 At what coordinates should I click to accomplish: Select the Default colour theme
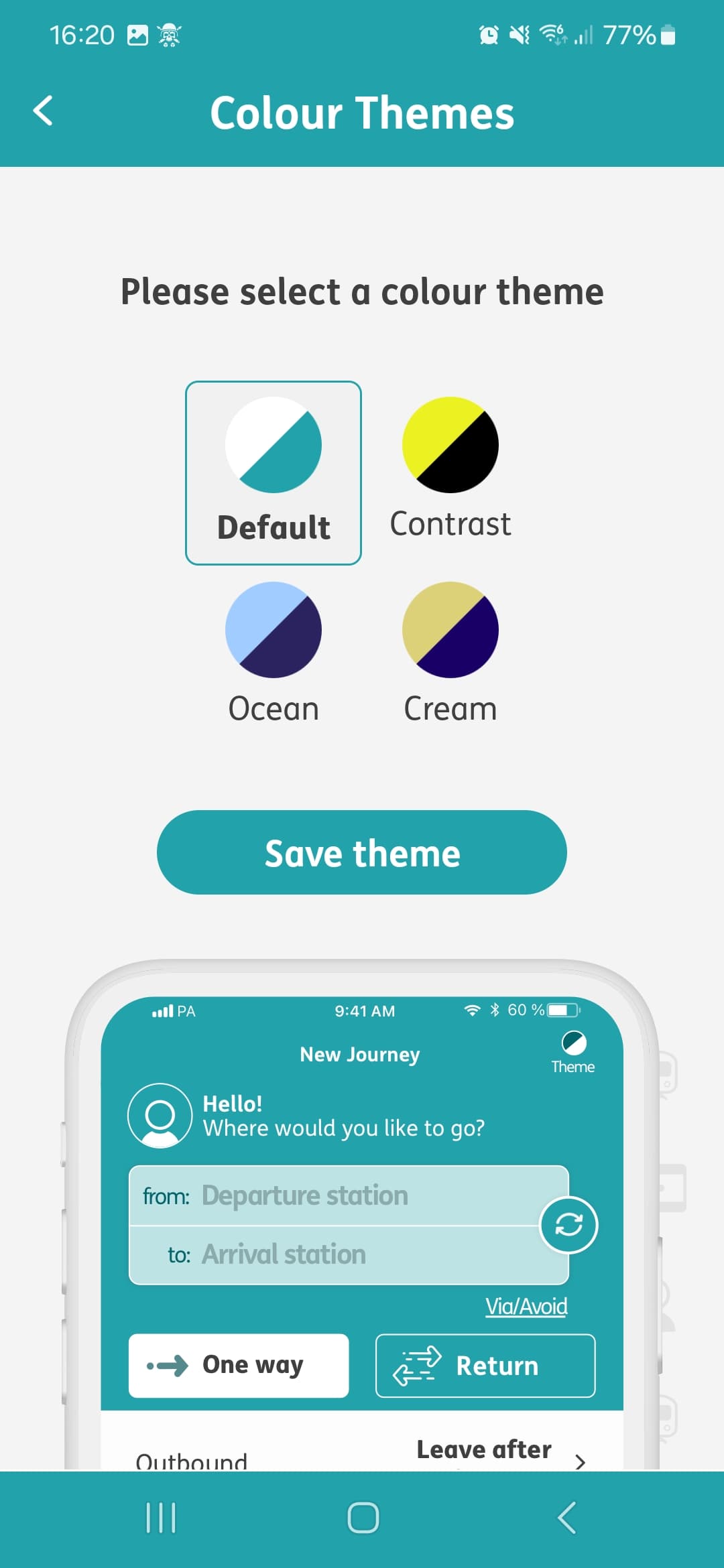point(274,472)
